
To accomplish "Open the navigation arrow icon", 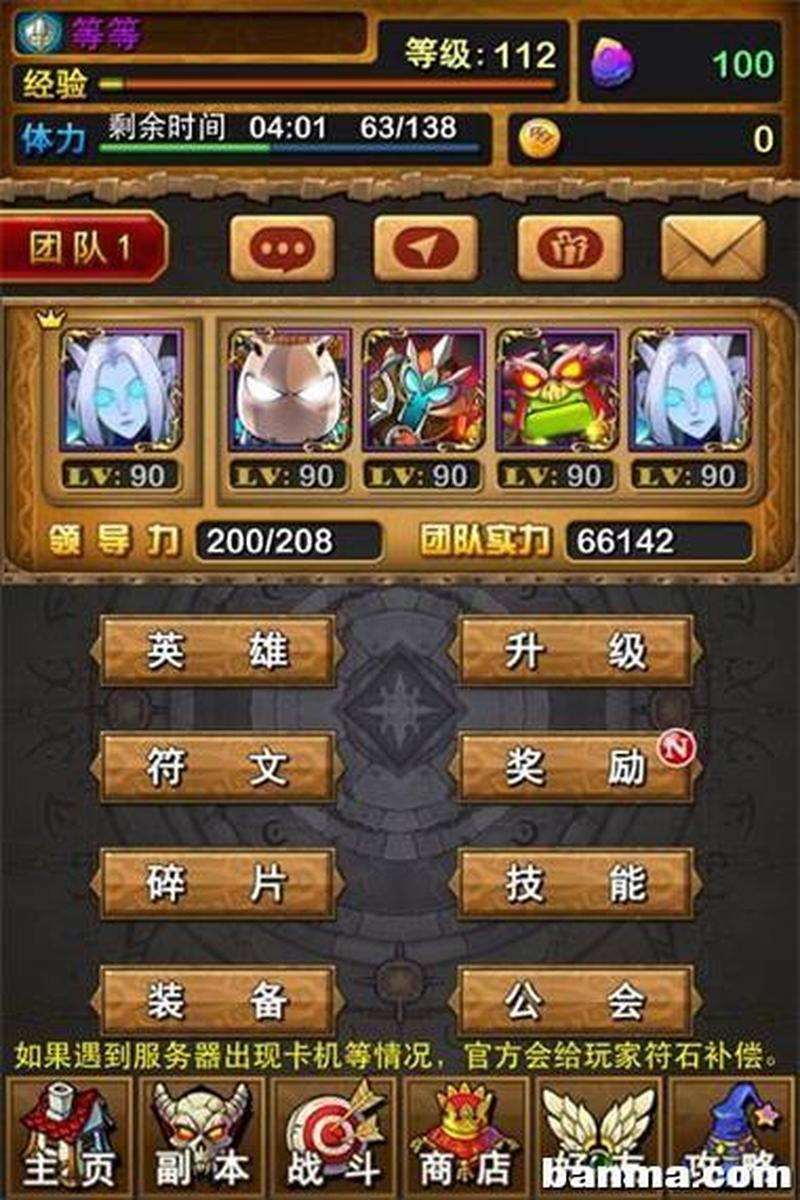I will tap(426, 247).
